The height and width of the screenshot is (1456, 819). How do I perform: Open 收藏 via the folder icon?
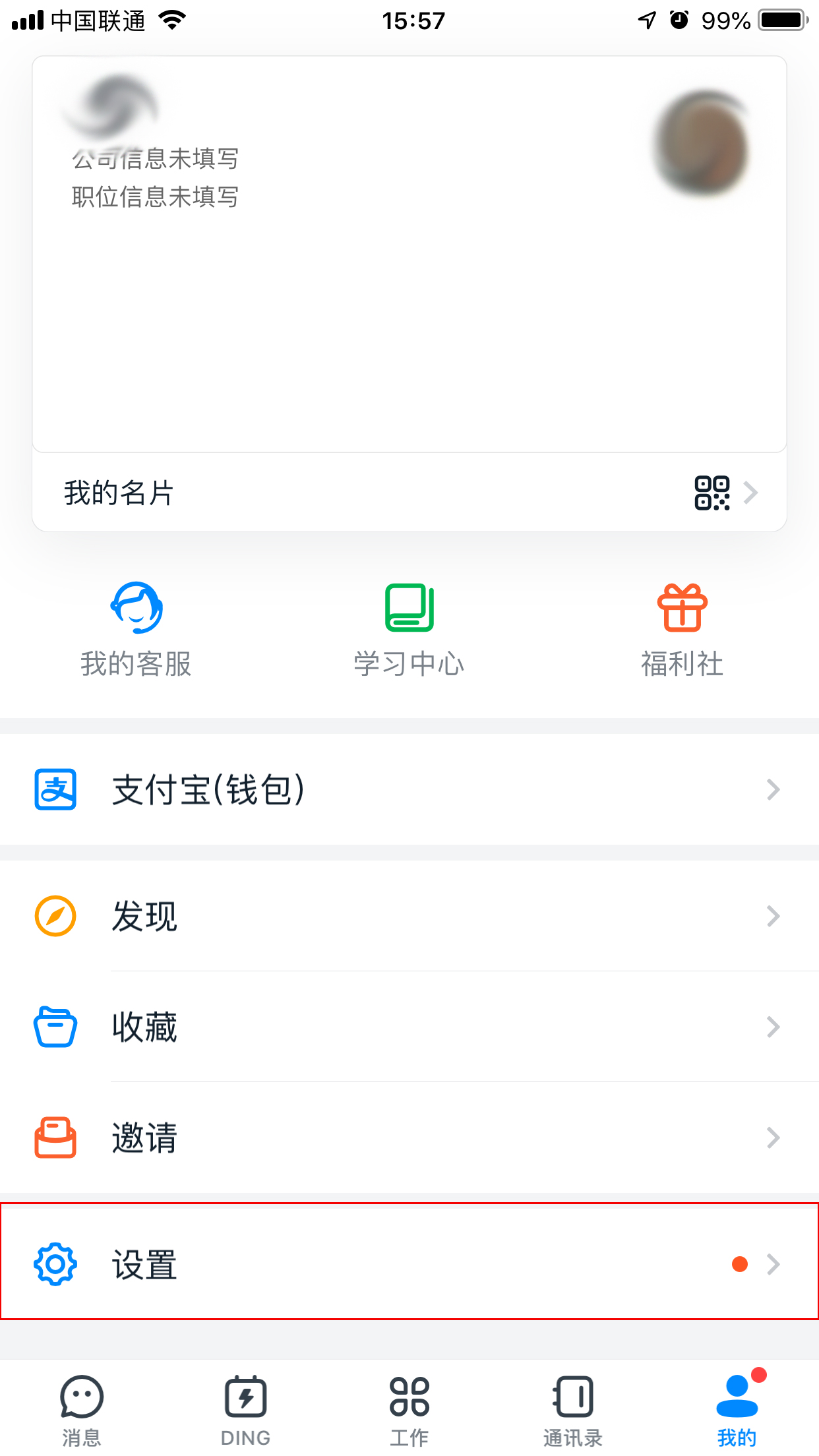[55, 1026]
